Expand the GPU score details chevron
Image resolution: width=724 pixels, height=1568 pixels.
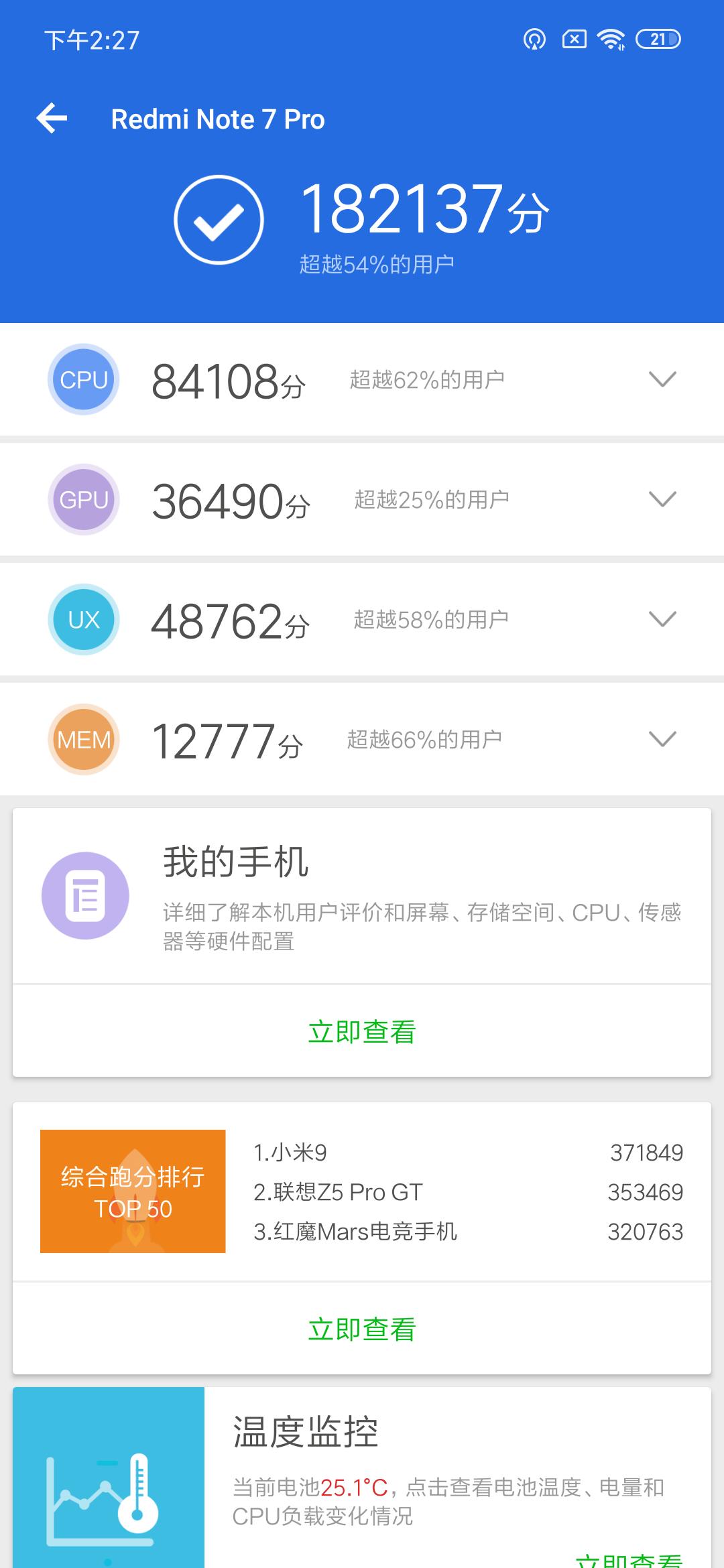[x=662, y=499]
